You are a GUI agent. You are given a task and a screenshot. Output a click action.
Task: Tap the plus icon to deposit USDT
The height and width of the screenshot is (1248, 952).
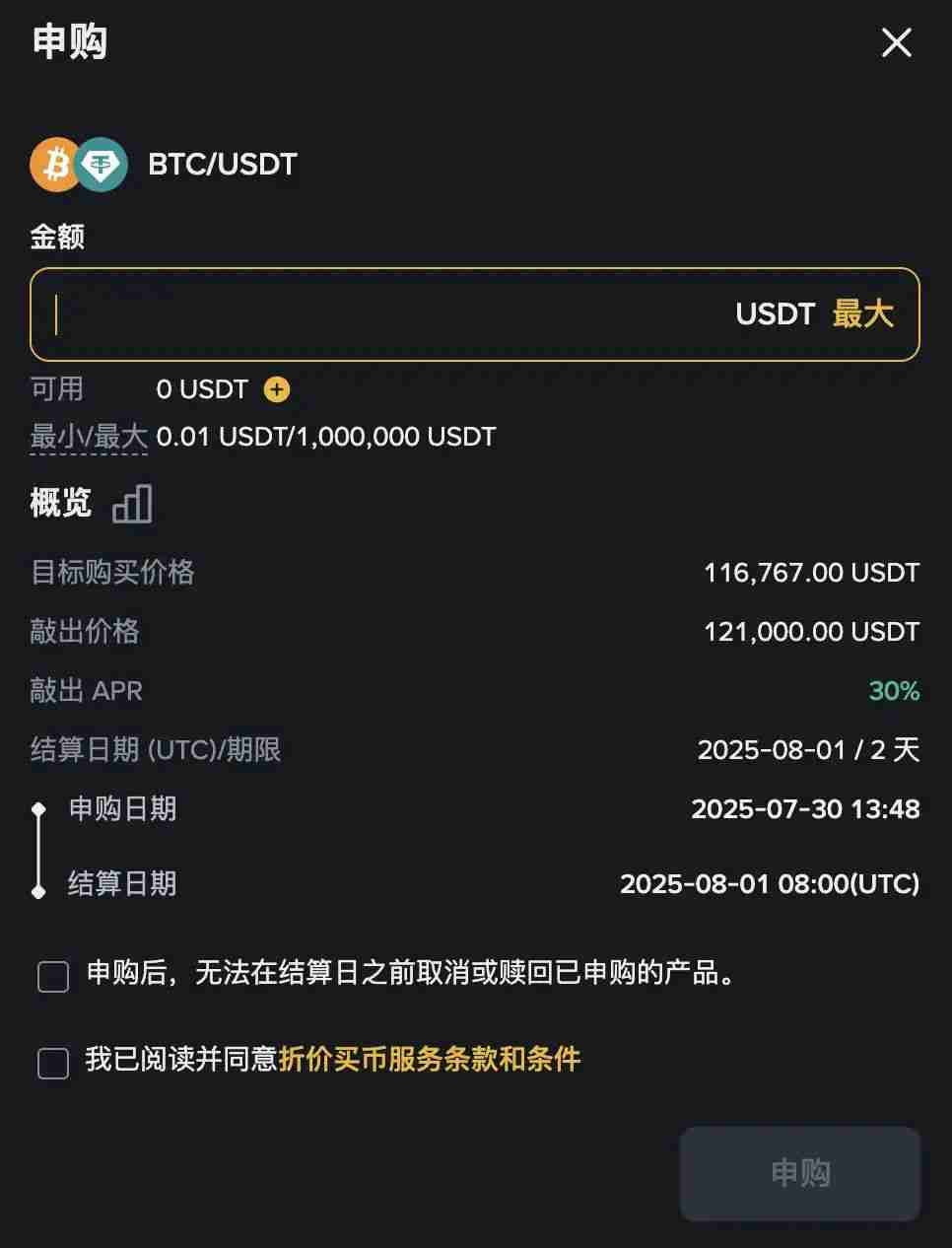pyautogui.click(x=276, y=389)
